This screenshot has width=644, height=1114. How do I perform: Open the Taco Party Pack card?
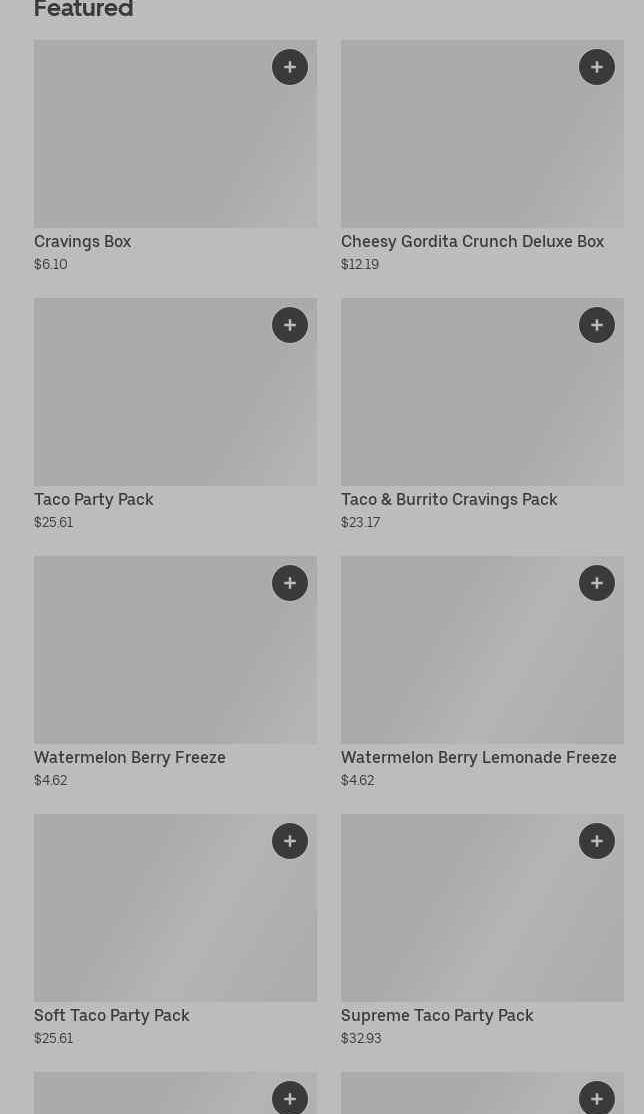point(176,414)
